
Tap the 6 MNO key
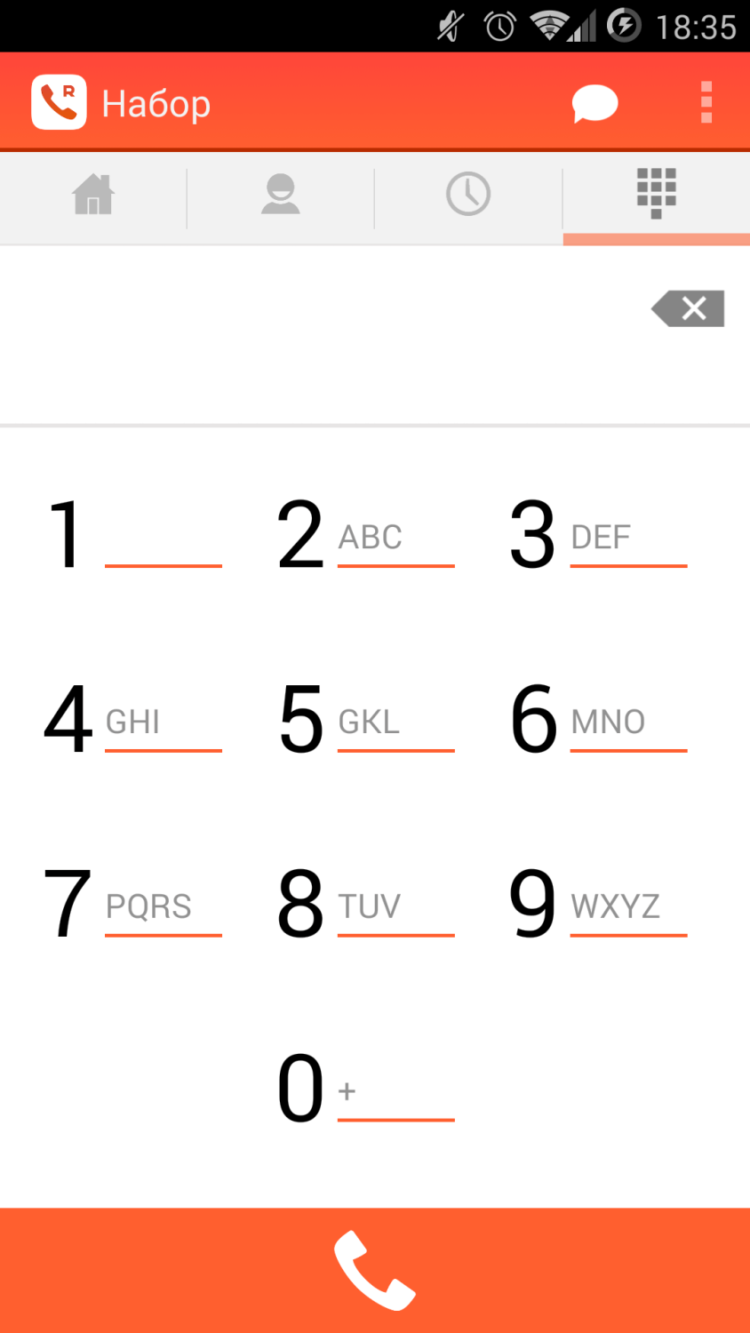pyautogui.click(x=598, y=720)
